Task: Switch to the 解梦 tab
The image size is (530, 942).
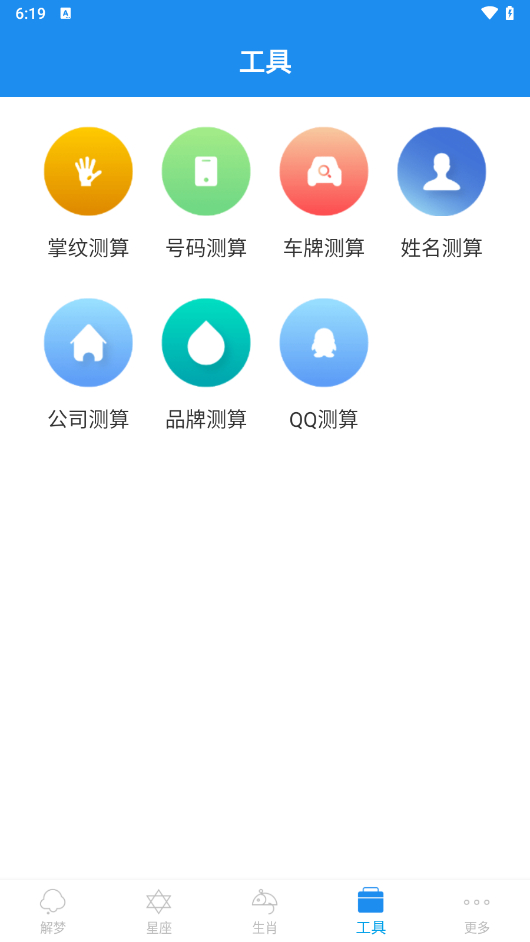Action: click(x=53, y=911)
